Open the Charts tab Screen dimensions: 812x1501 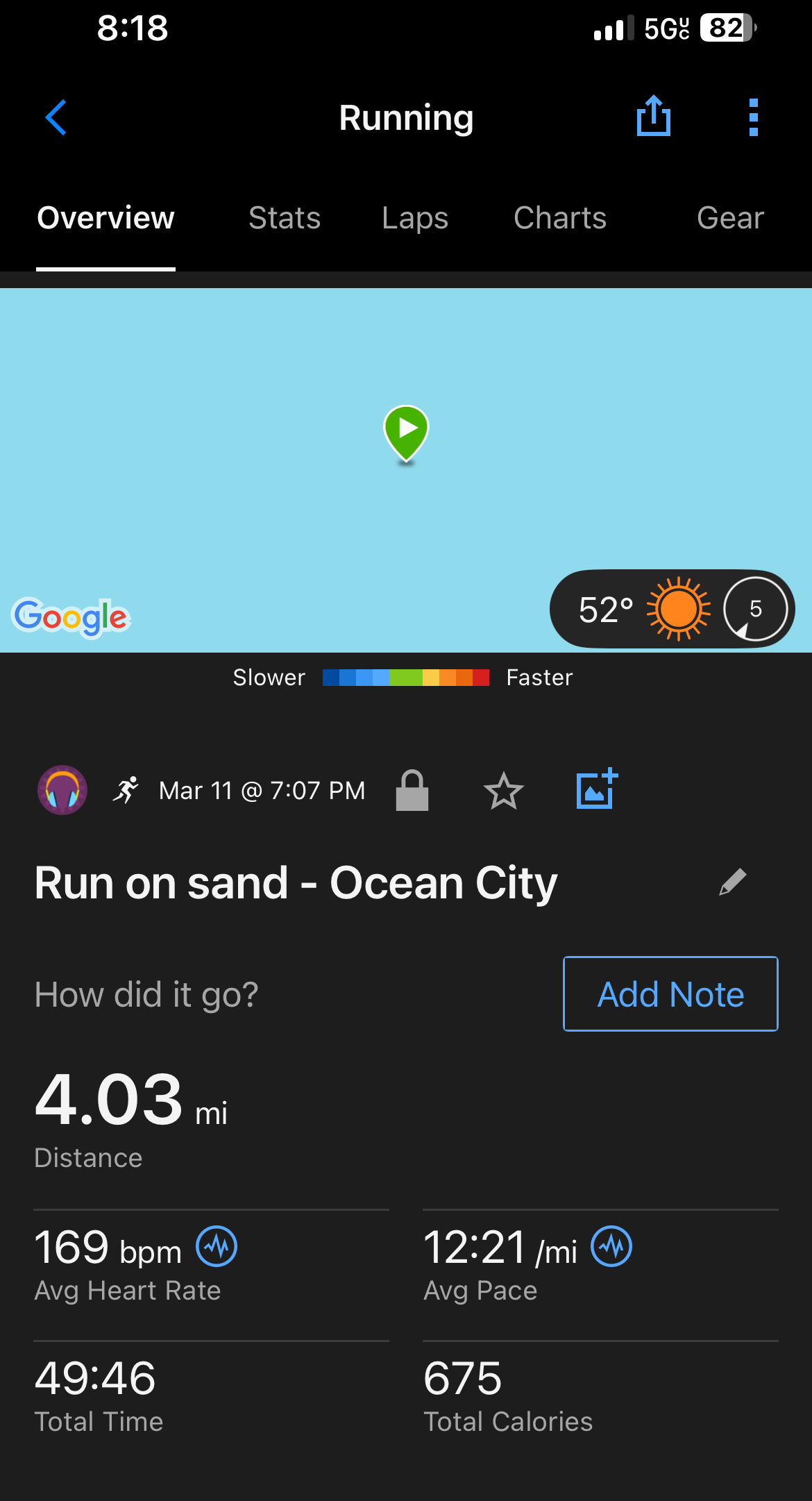click(560, 218)
